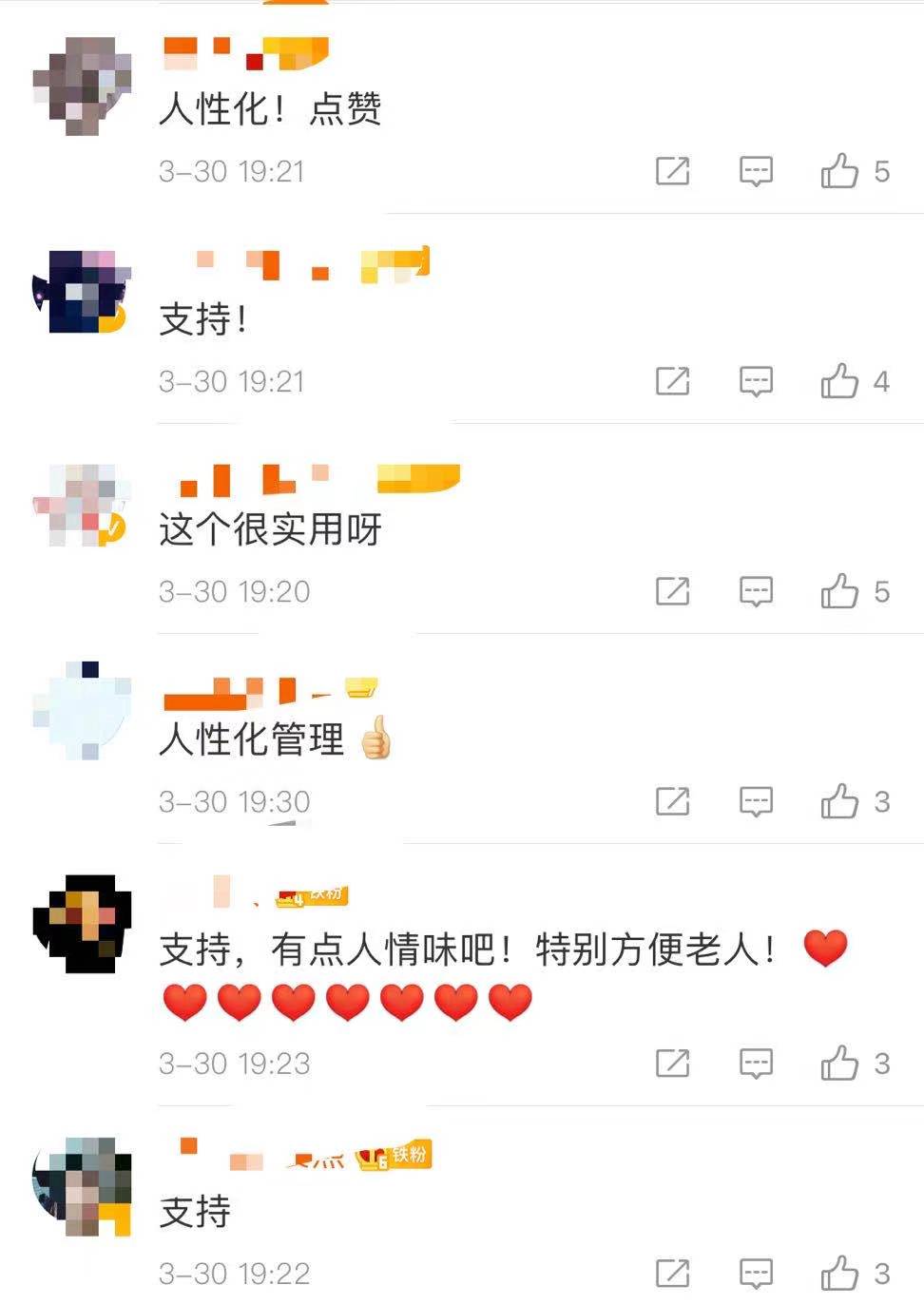This screenshot has width=924, height=1304.
Task: Like the comment "这个很实用呀"
Action: pyautogui.click(x=840, y=591)
